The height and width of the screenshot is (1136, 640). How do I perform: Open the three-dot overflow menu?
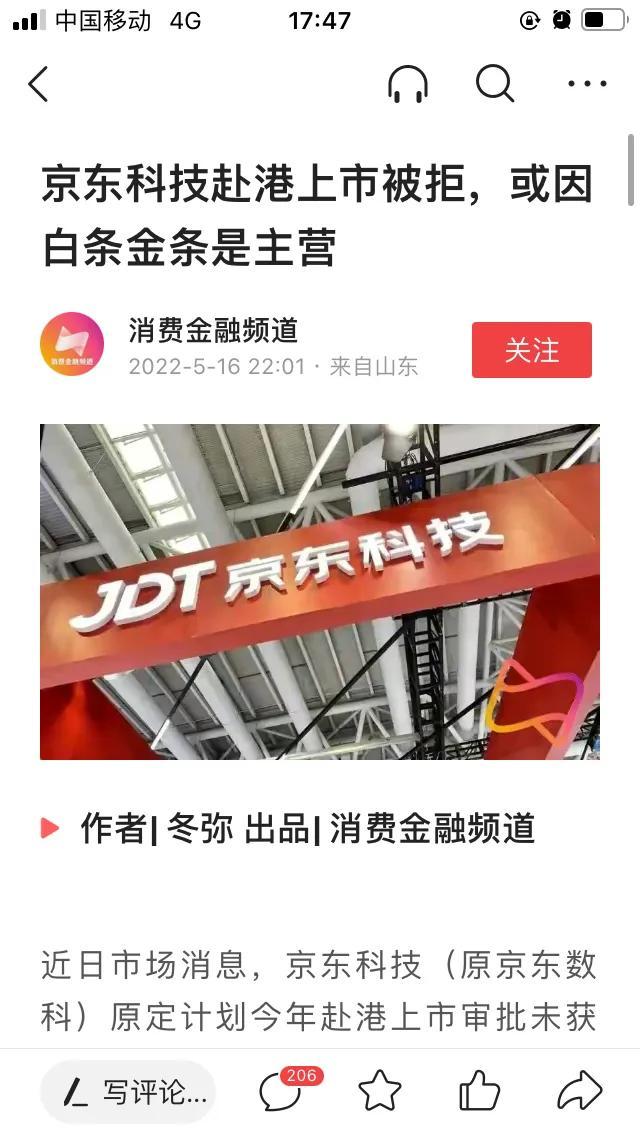(x=587, y=85)
